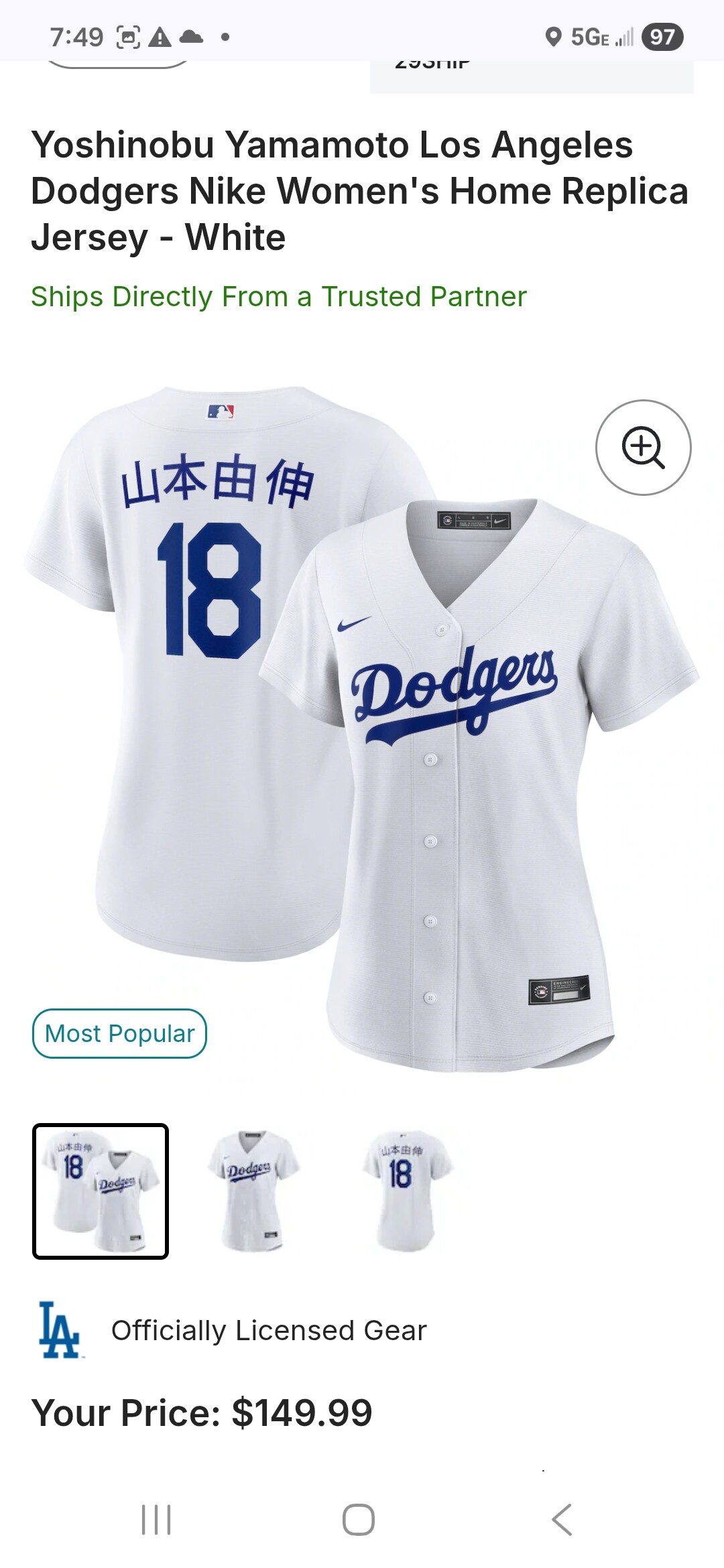The height and width of the screenshot is (1568, 724).
Task: Open the recent apps view
Action: click(x=156, y=1519)
